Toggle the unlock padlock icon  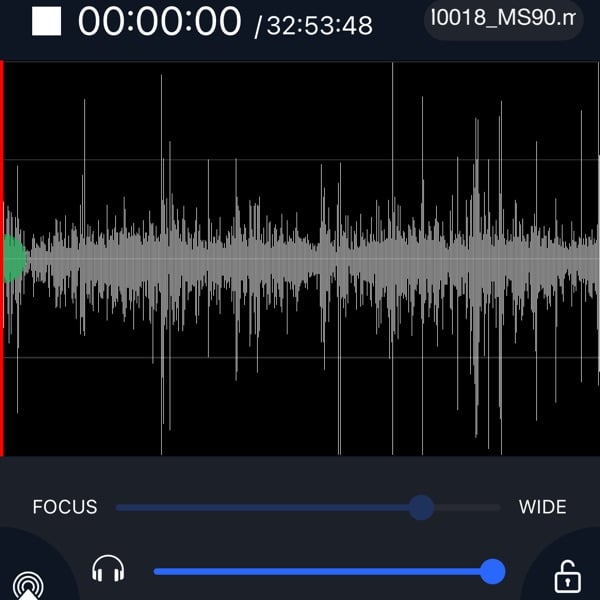coord(567,577)
